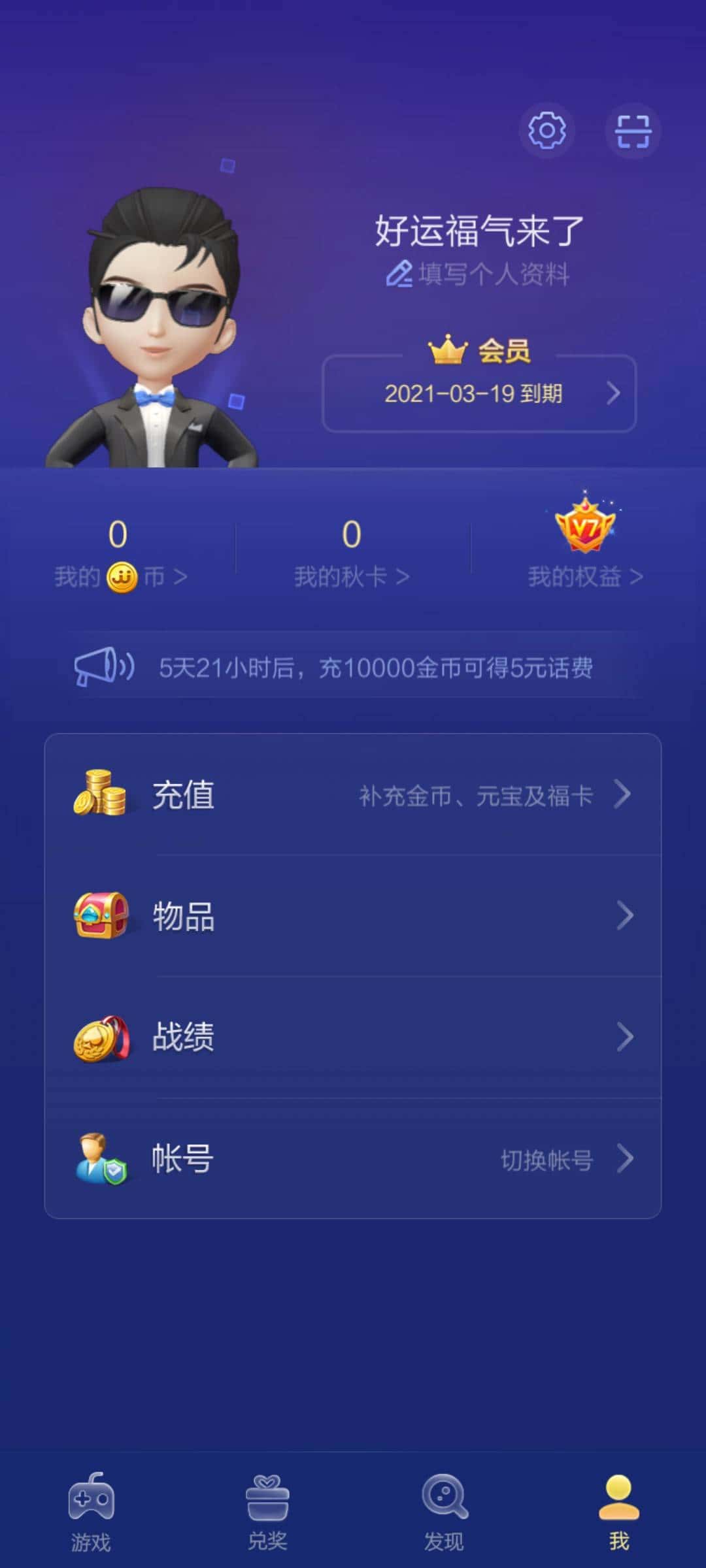Click the pencil edit icon near 填写个人资料
Viewport: 706px width, 1568px height.
point(400,276)
